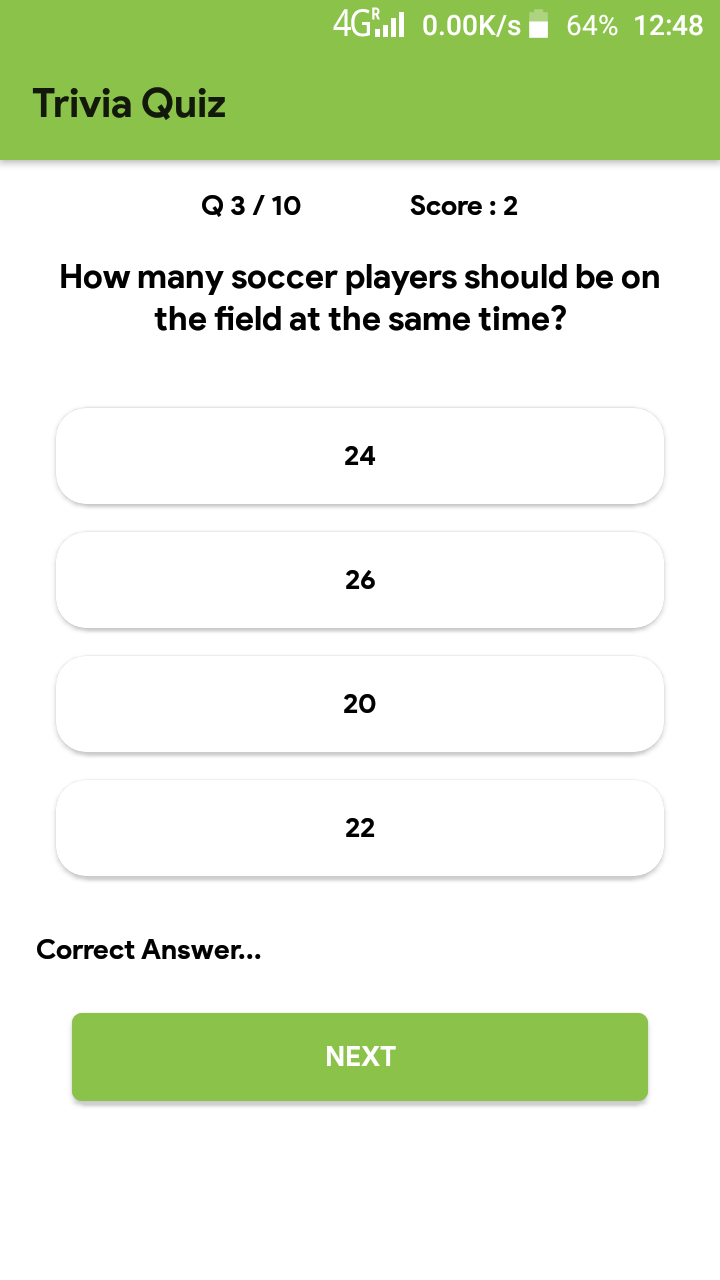The height and width of the screenshot is (1280, 720).
Task: Pick the answer option 20
Action: click(360, 704)
